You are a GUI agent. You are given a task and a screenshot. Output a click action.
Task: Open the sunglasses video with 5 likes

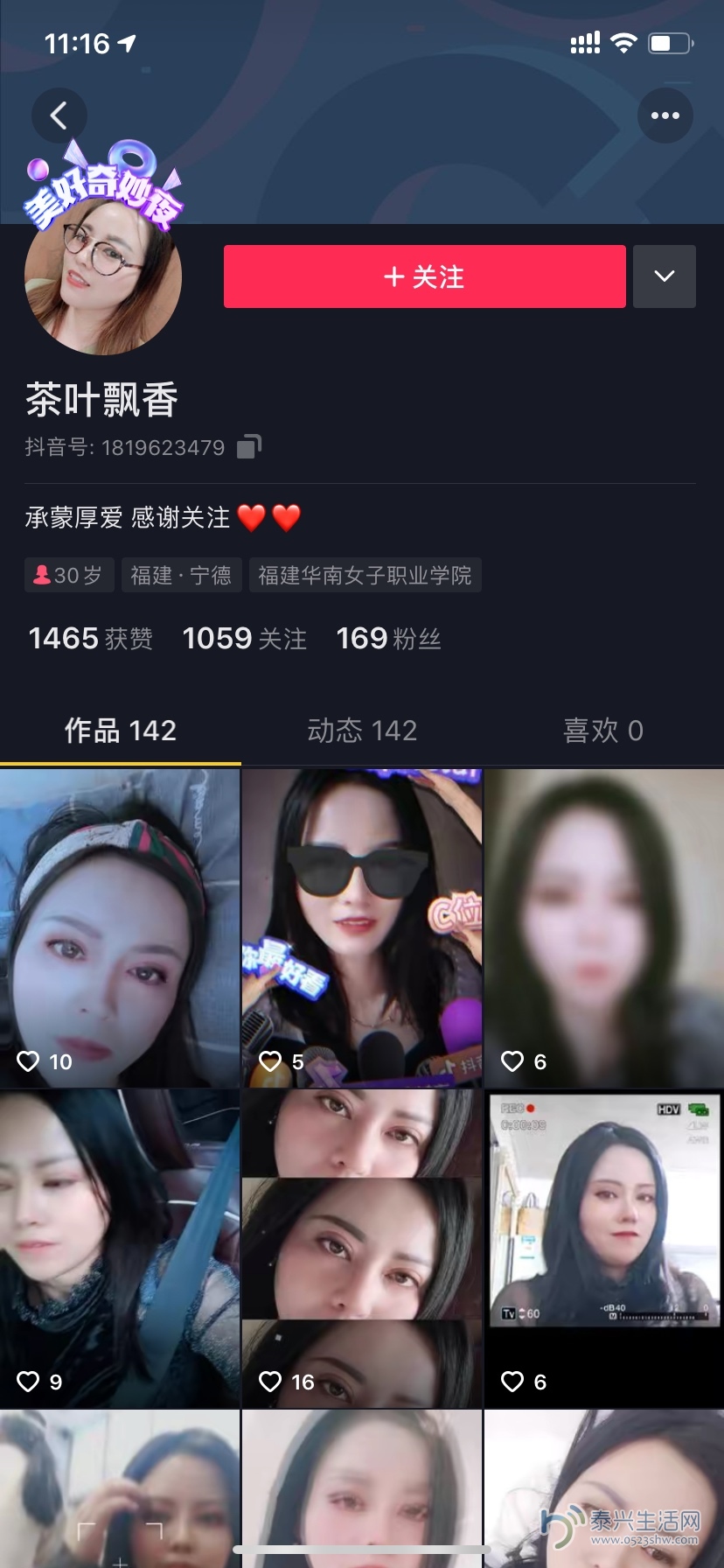(362, 927)
